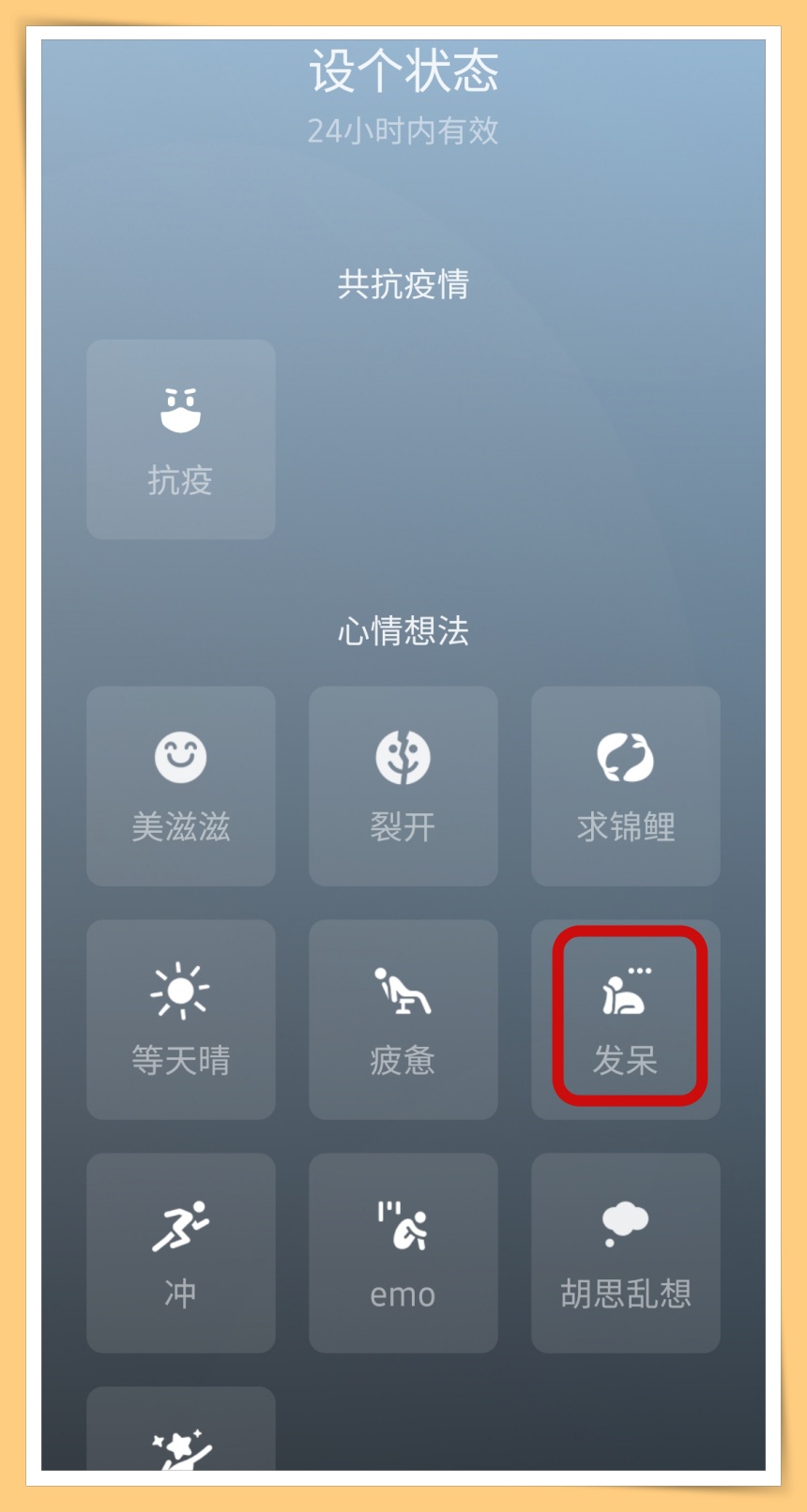Select the emo status

[403, 1253]
